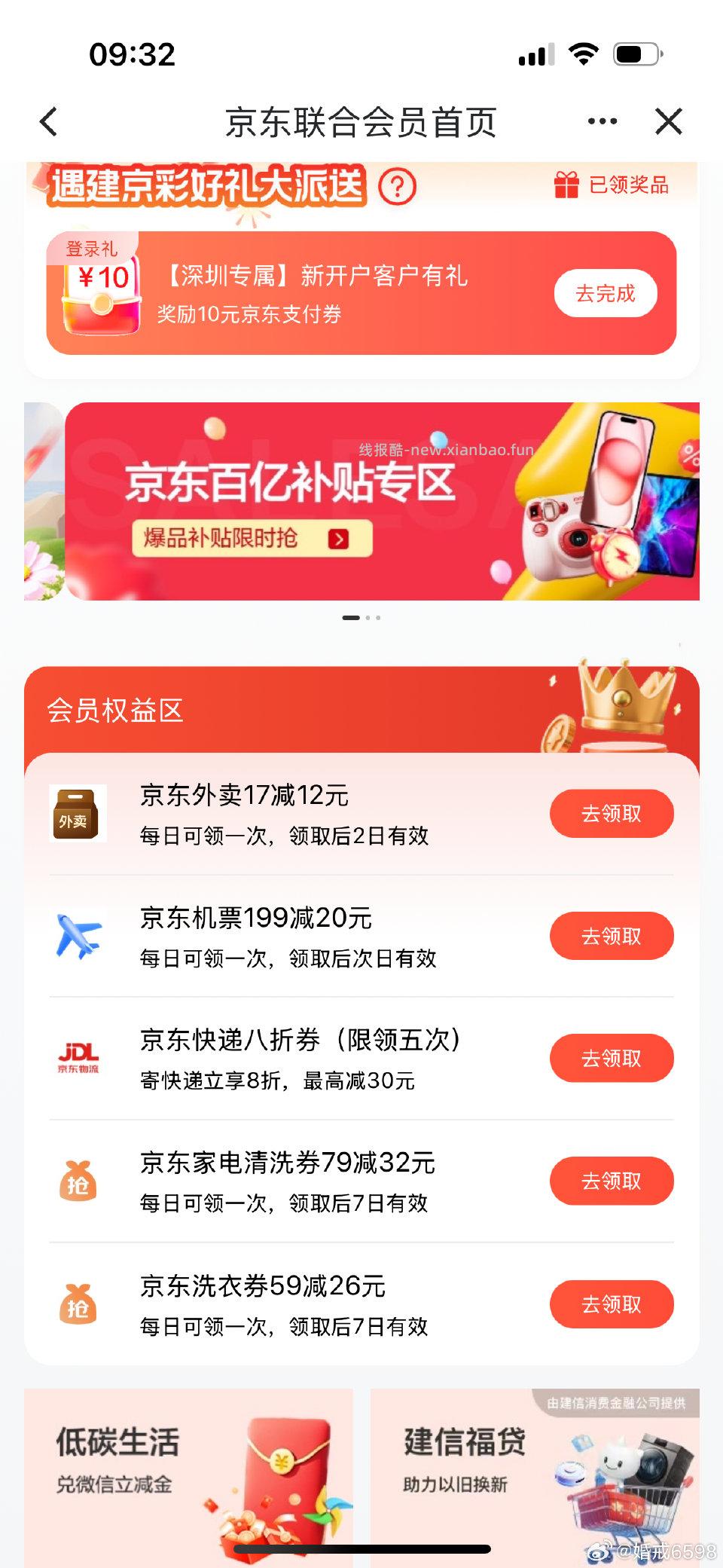Click the blue airplane flight coupon icon
Screen dimensions: 723x1568
click(78, 936)
